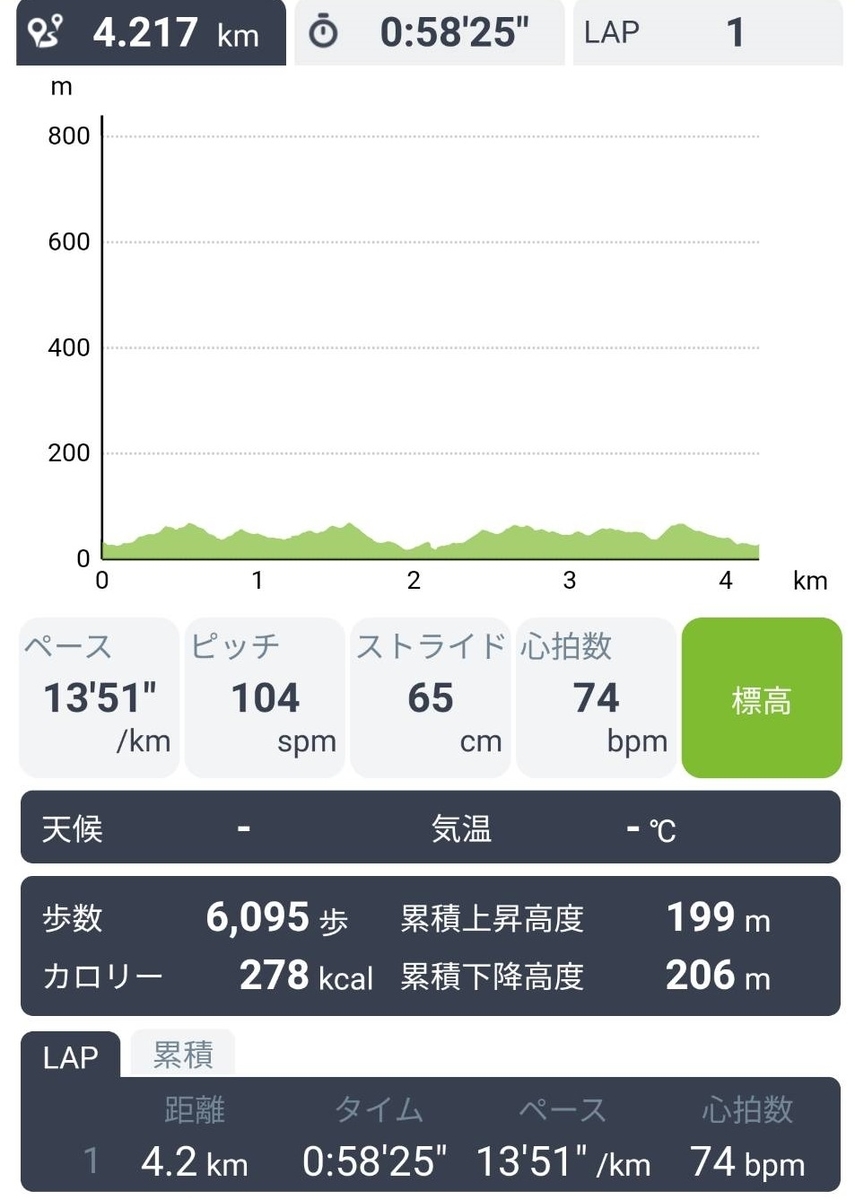This screenshot has width=855, height=1200.
Task: Show pace data via the ペース card
Action: pyautogui.click(x=97, y=697)
